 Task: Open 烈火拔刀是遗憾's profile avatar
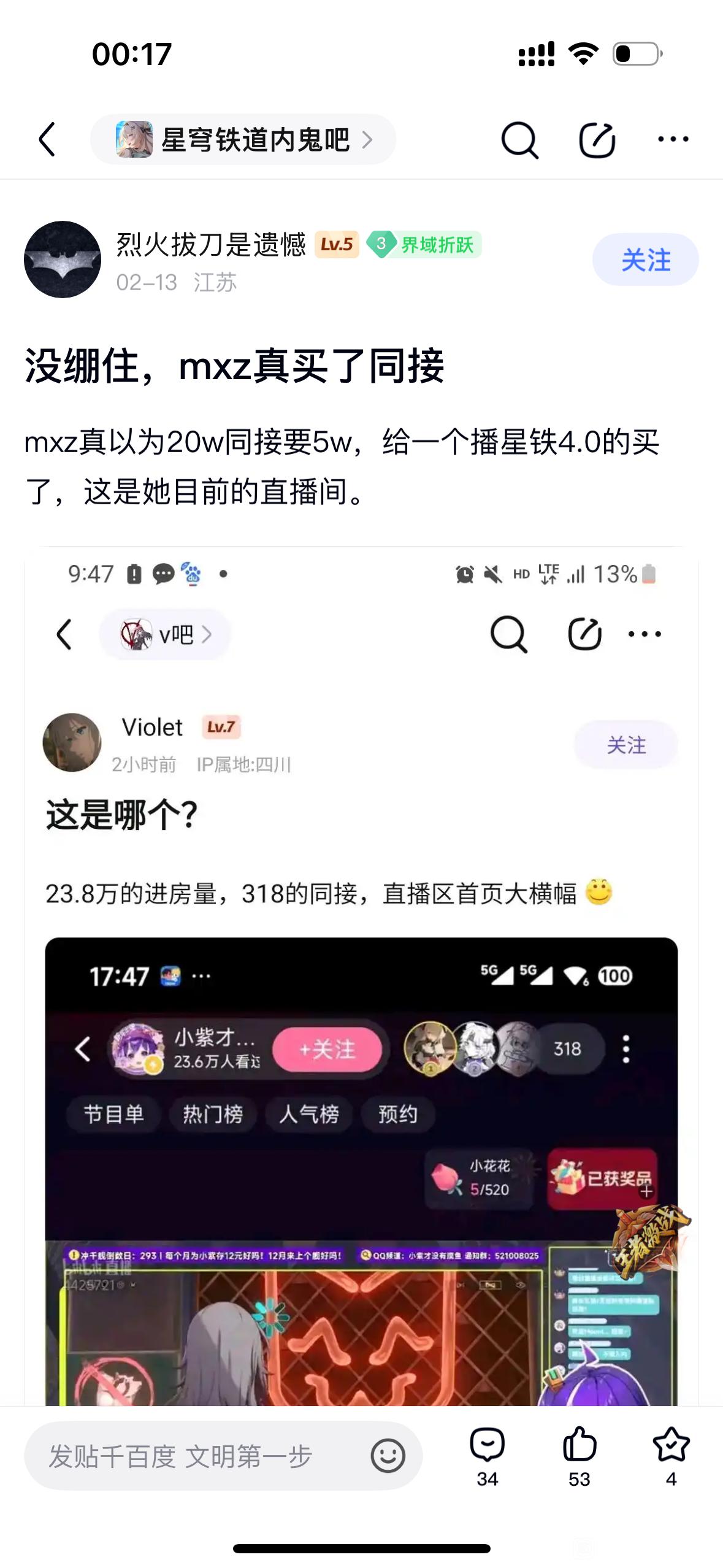63,259
